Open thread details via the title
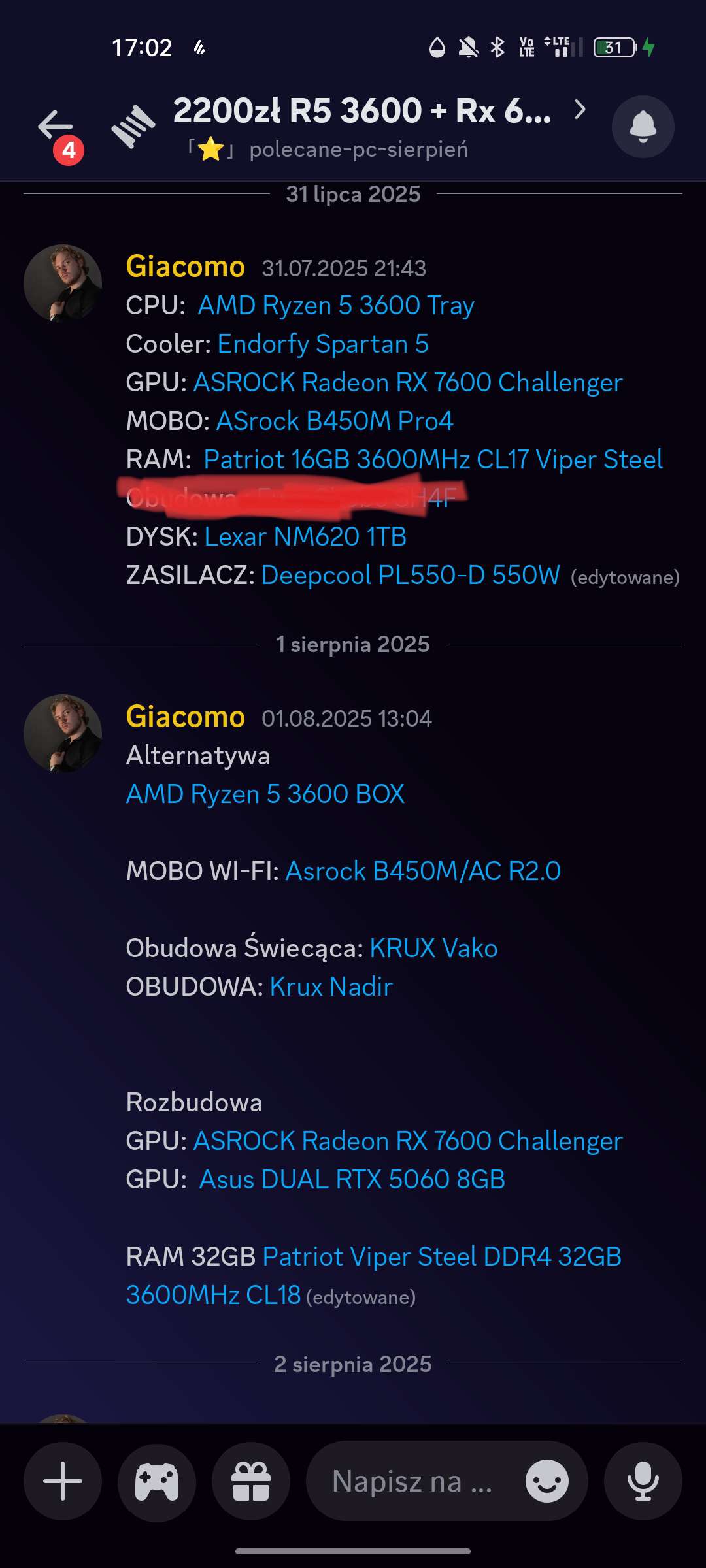The image size is (706, 1568). click(361, 111)
